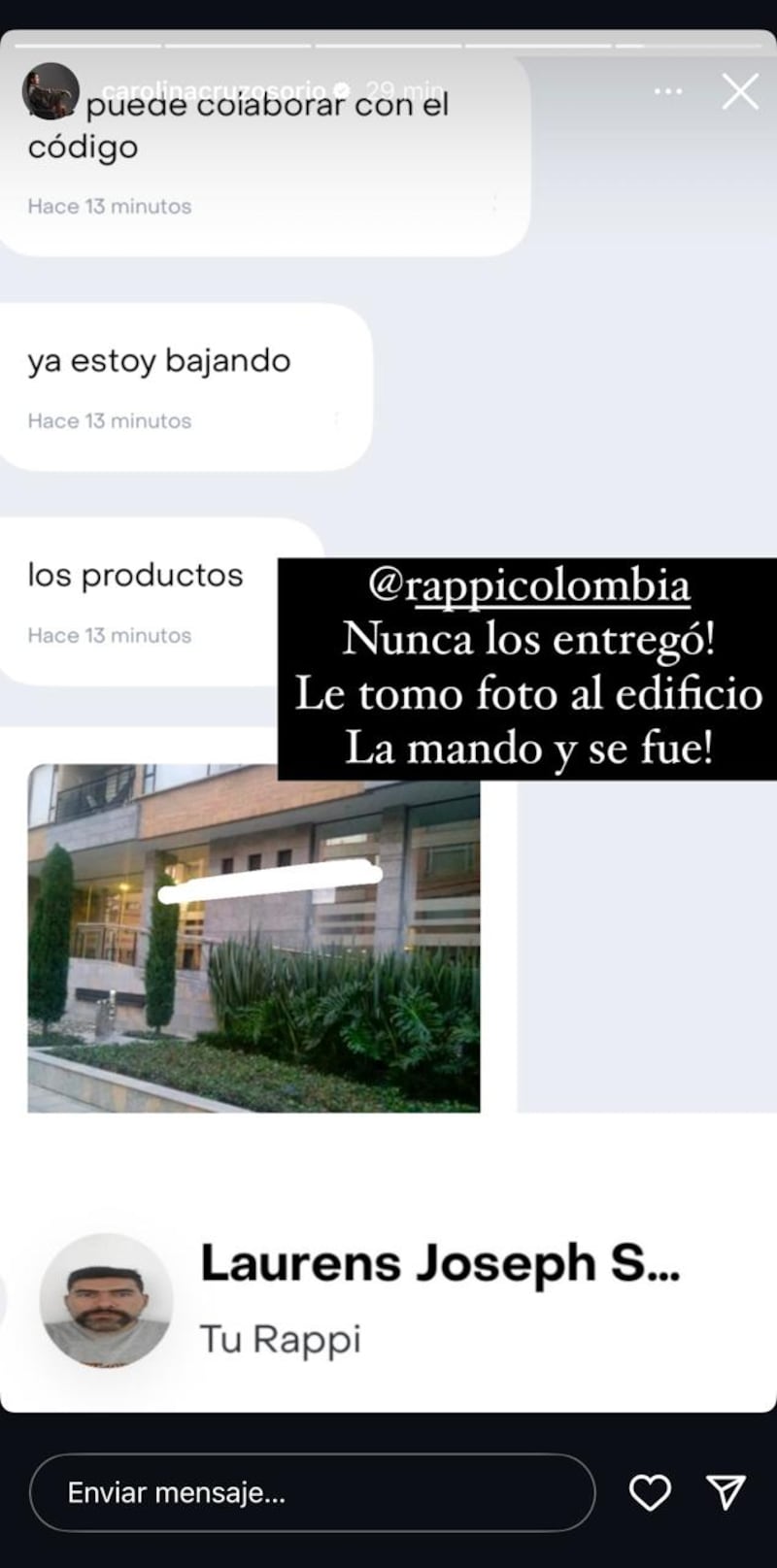This screenshot has height=1568, width=777.
Task: Open the story options menu
Action: click(668, 91)
